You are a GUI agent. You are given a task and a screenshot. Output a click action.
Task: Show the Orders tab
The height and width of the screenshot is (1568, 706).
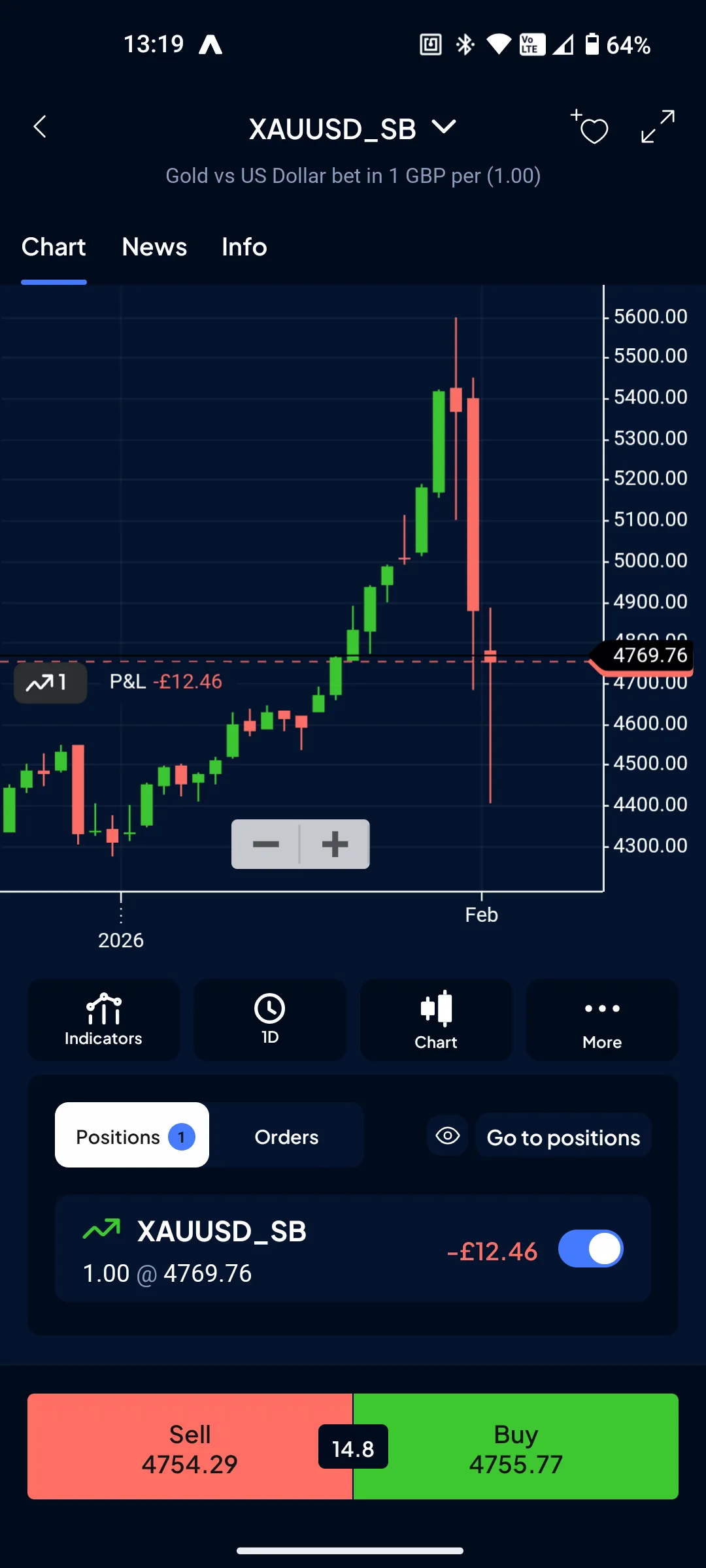[286, 1137]
